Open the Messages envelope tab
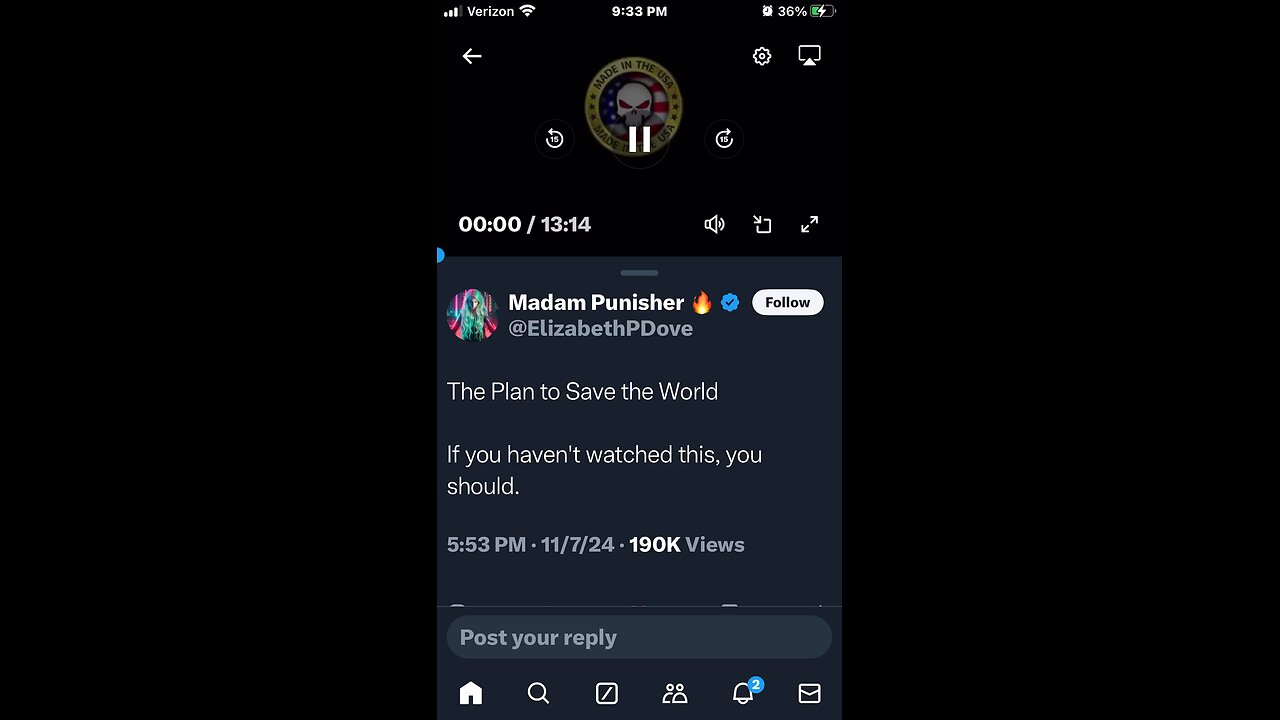This screenshot has width=1280, height=720. [x=809, y=693]
